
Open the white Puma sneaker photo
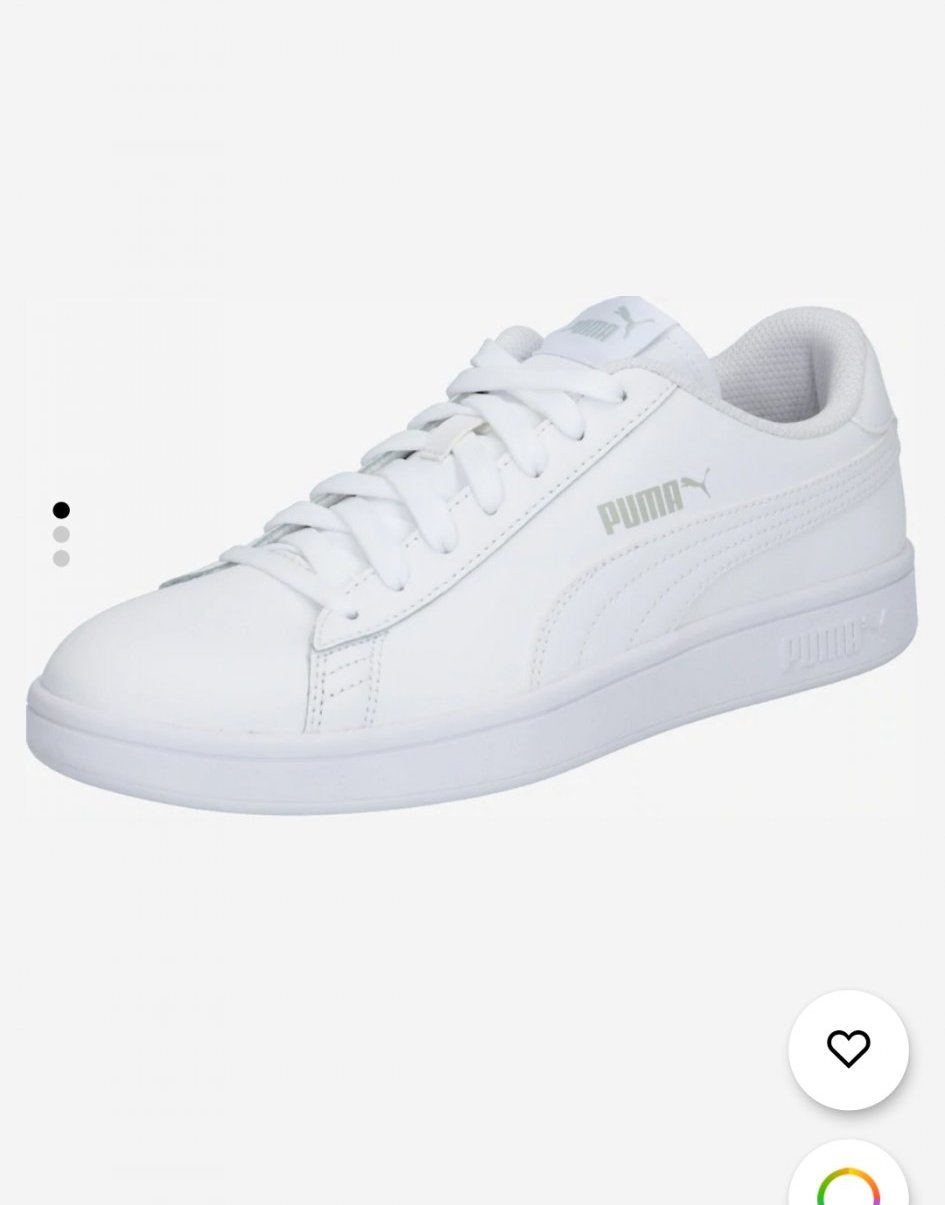[x=470, y=560]
